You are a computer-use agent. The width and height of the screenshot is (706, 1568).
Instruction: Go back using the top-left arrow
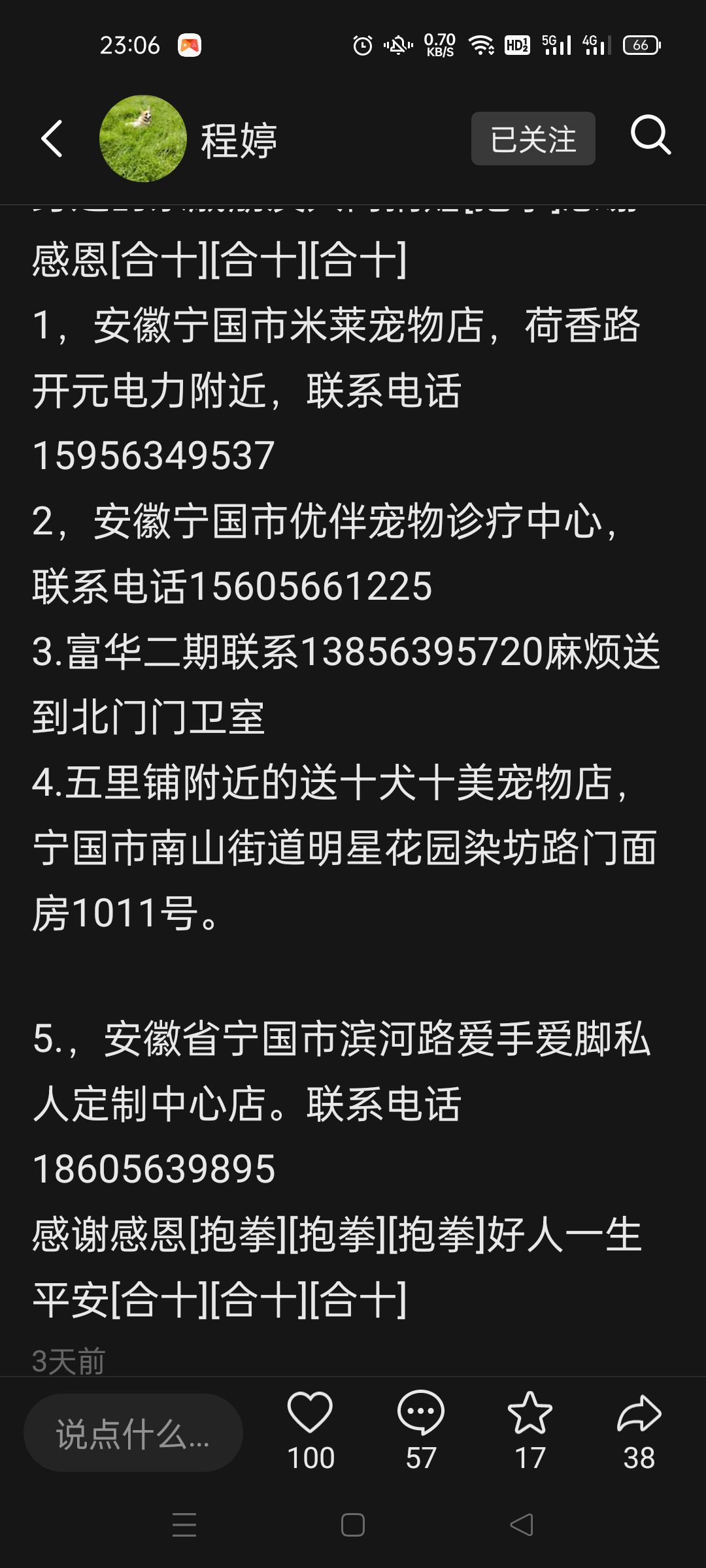click(x=52, y=139)
